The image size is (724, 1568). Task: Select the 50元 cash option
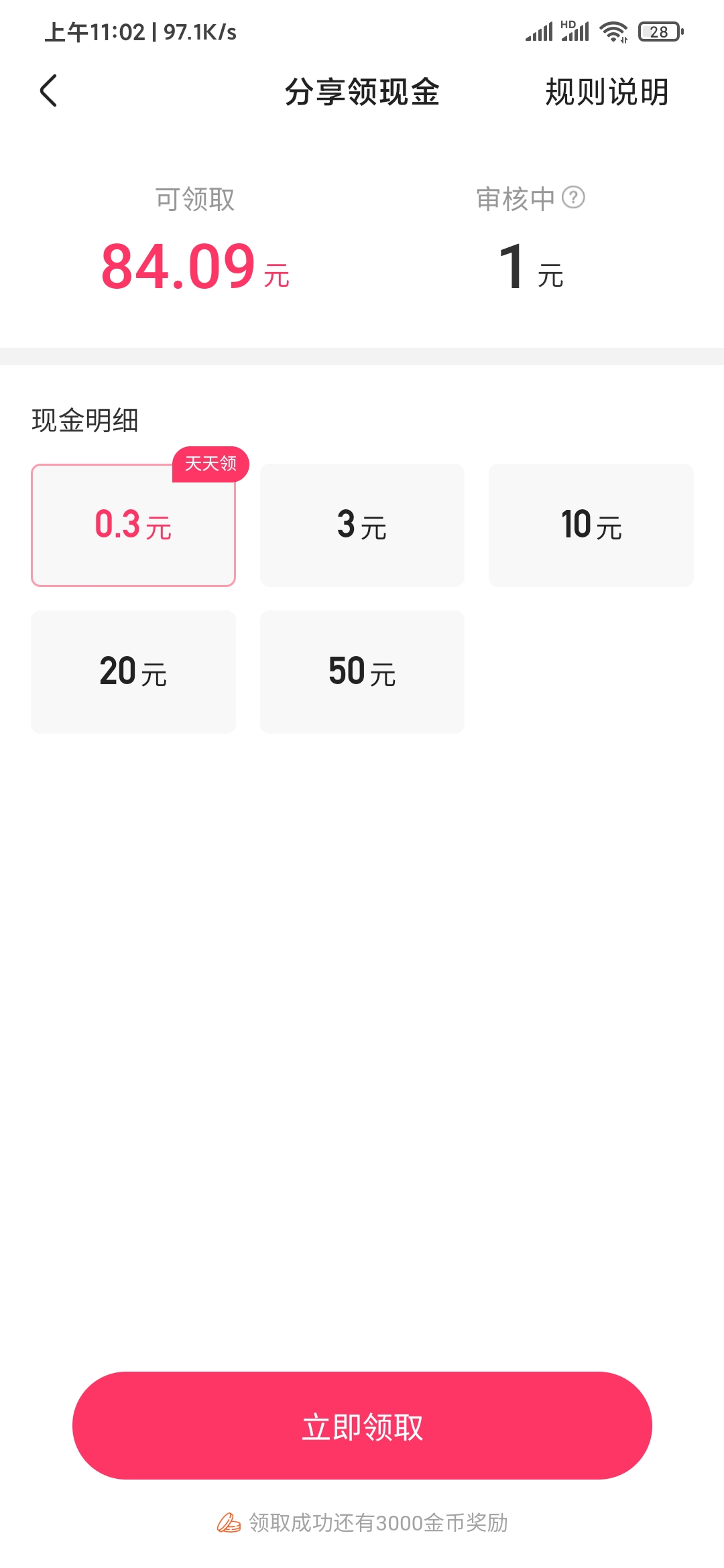tap(362, 670)
